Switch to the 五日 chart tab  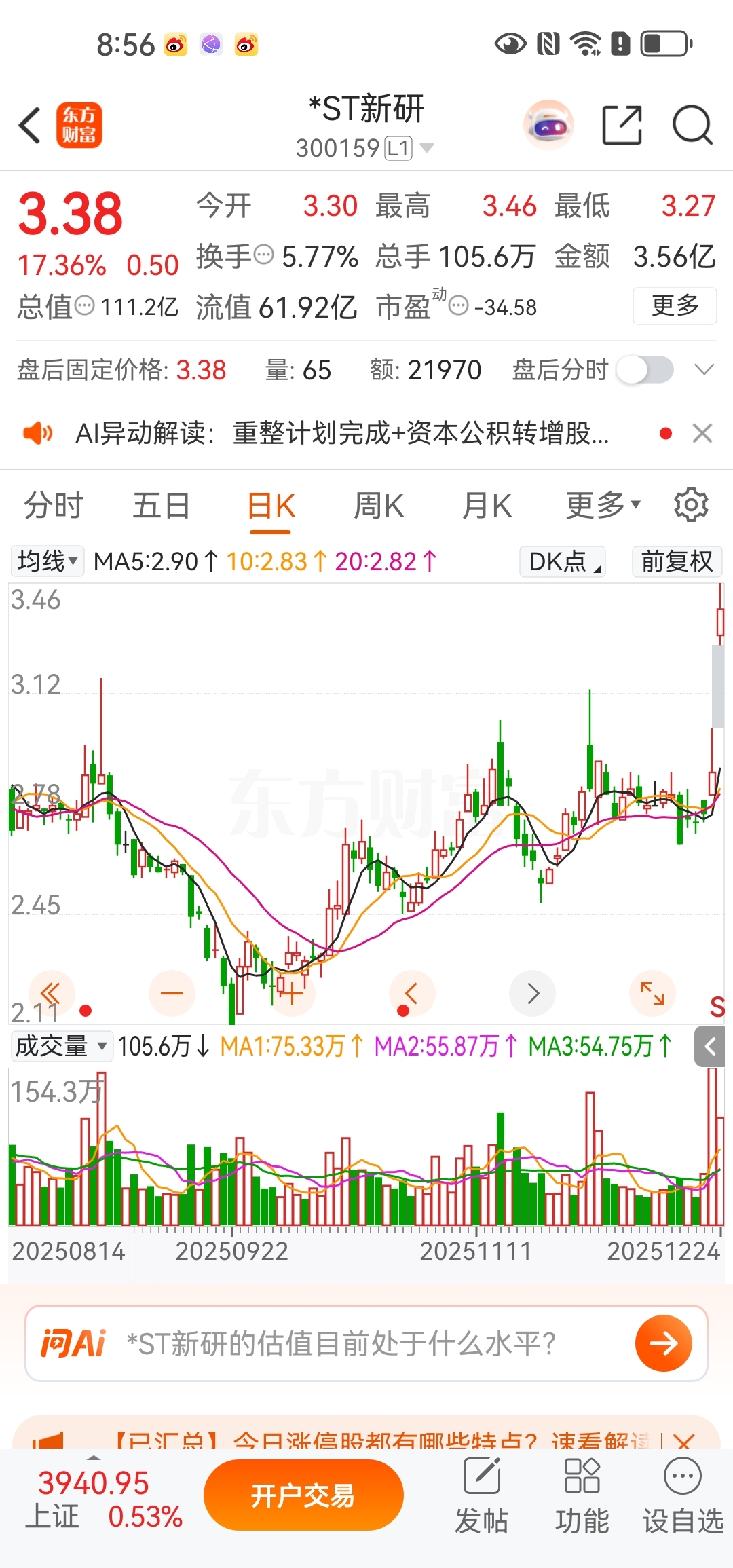[161, 506]
